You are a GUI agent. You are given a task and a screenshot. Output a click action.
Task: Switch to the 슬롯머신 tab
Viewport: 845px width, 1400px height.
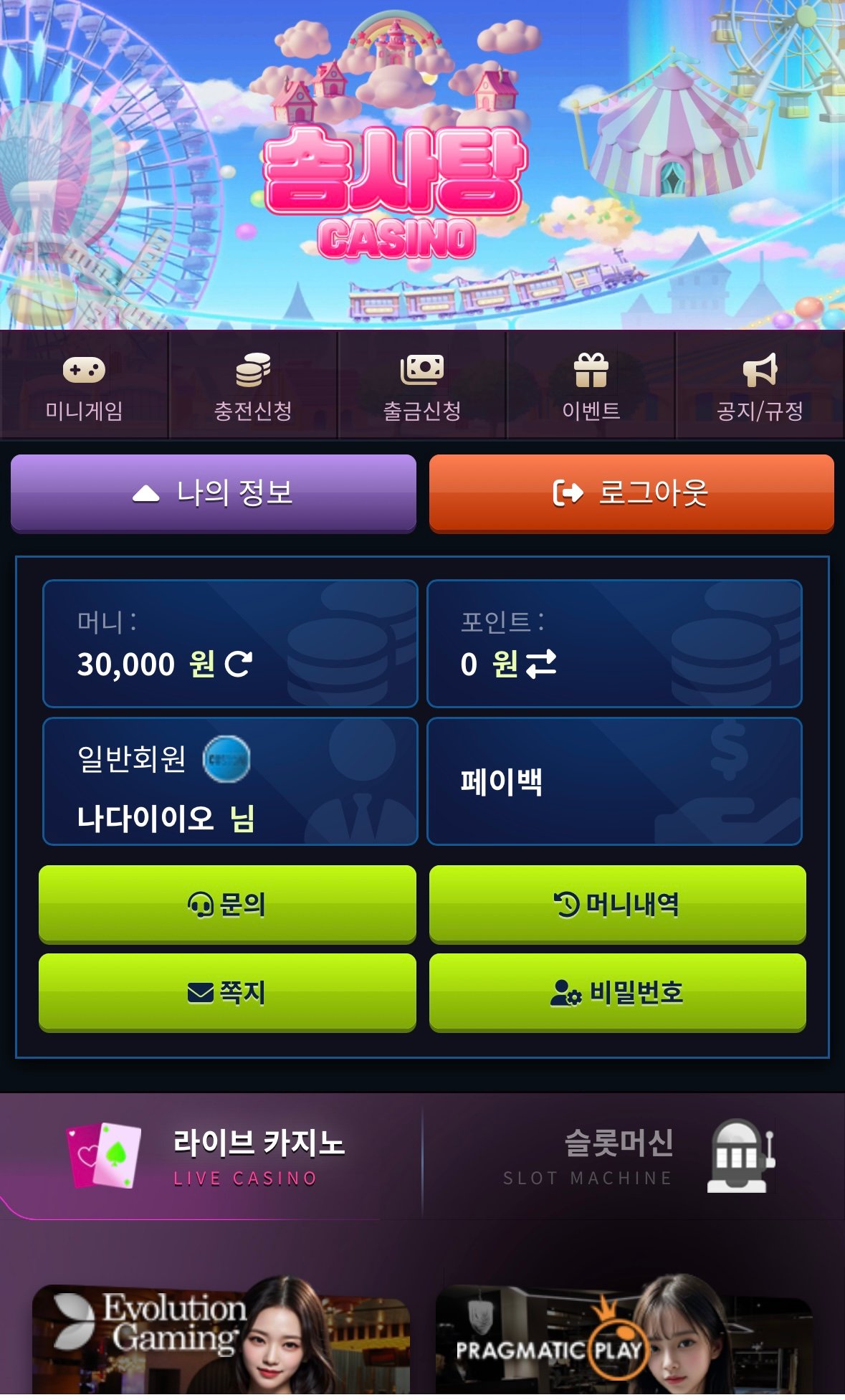tap(634, 1156)
